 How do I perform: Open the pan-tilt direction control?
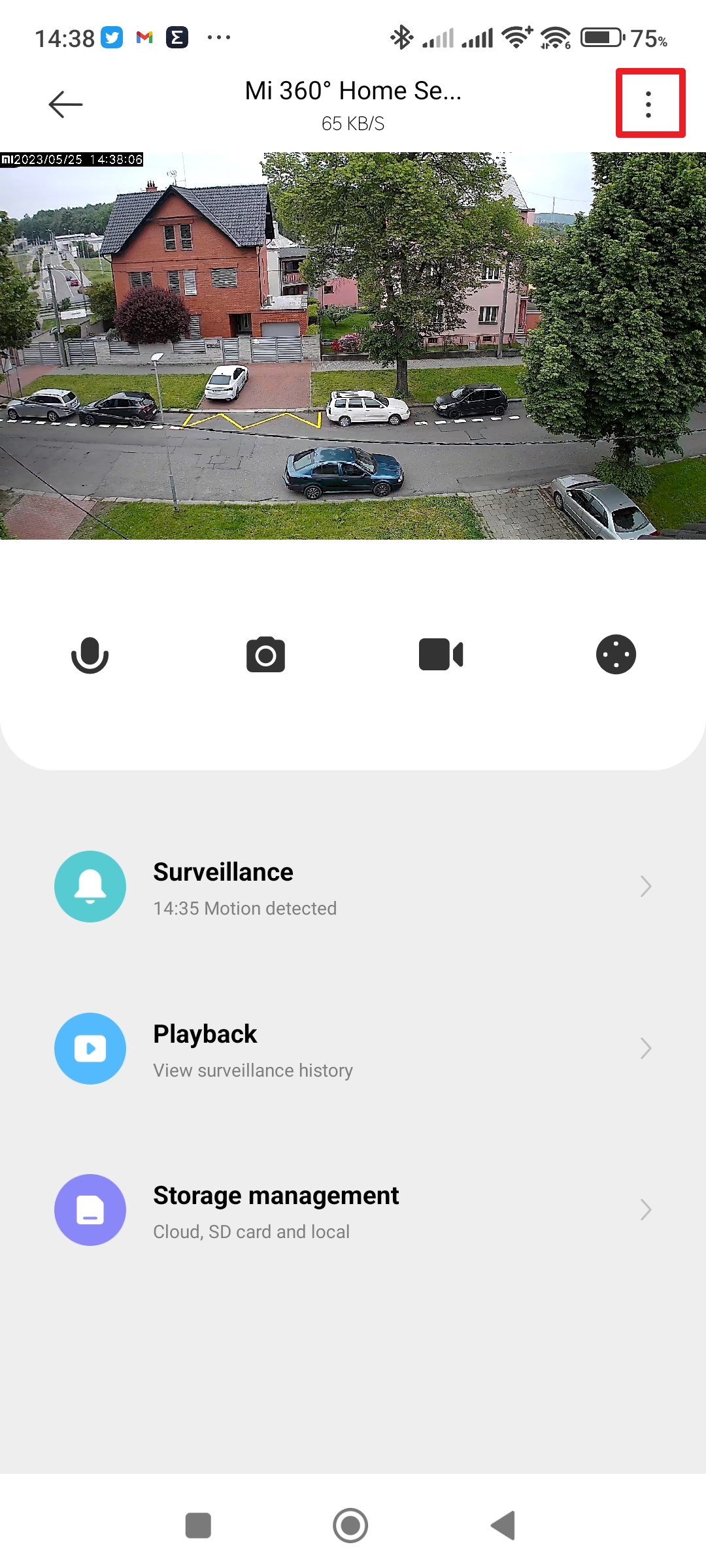tap(616, 655)
